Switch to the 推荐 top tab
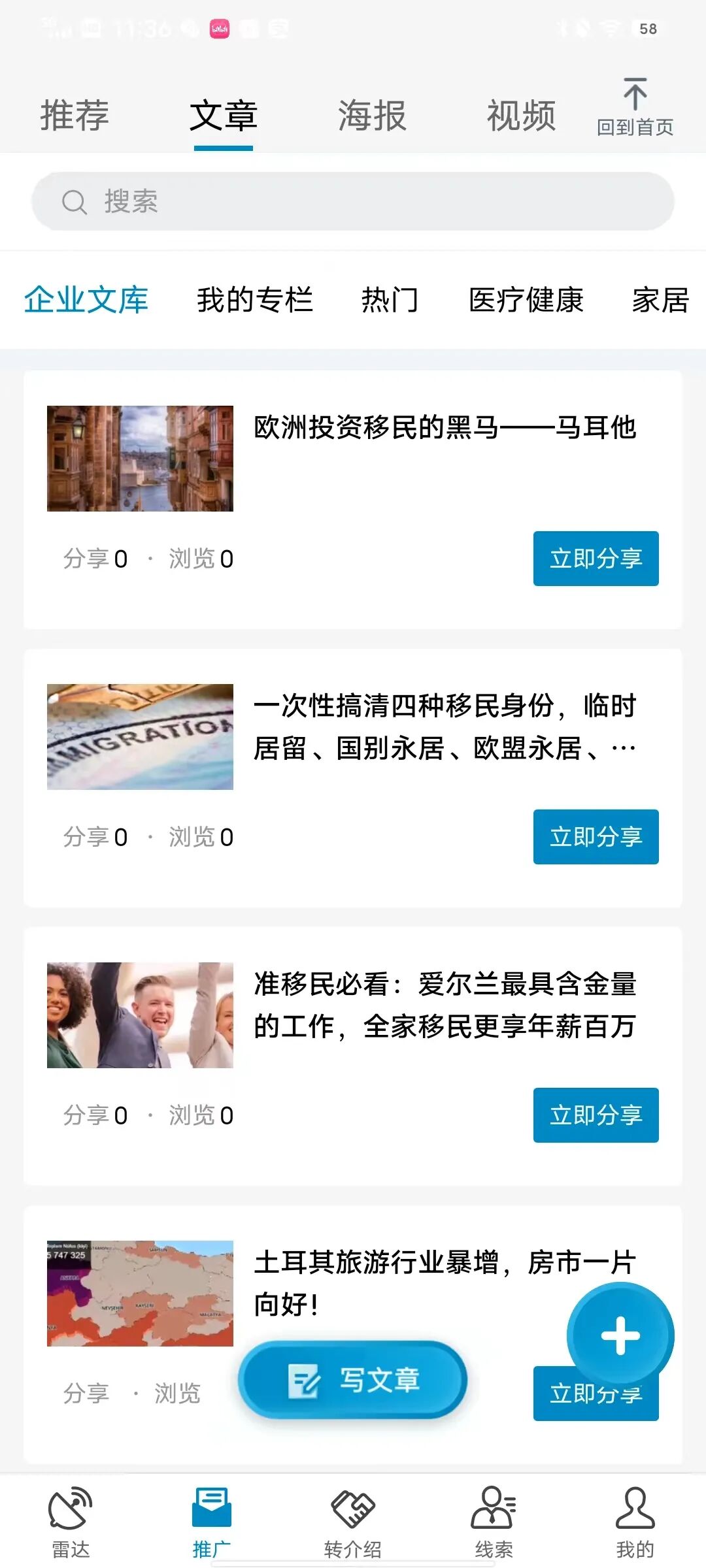This screenshot has width=706, height=1568. tap(75, 116)
